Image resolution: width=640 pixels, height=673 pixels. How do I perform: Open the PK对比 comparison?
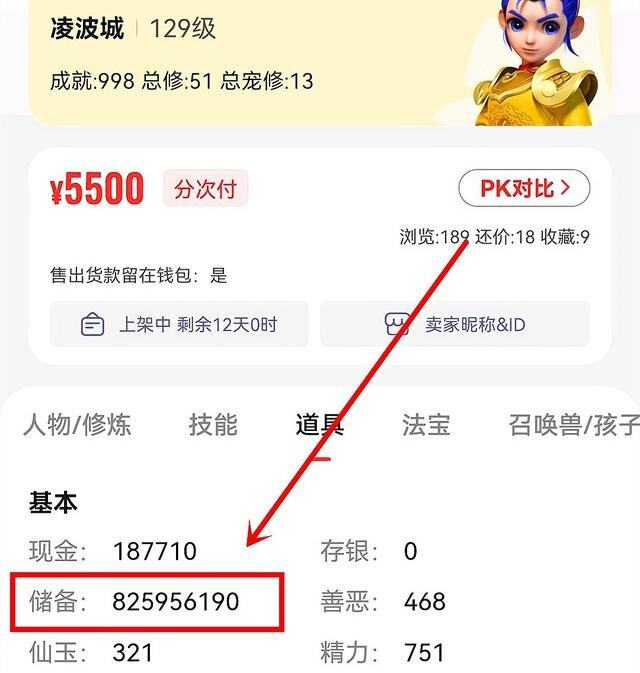click(523, 187)
